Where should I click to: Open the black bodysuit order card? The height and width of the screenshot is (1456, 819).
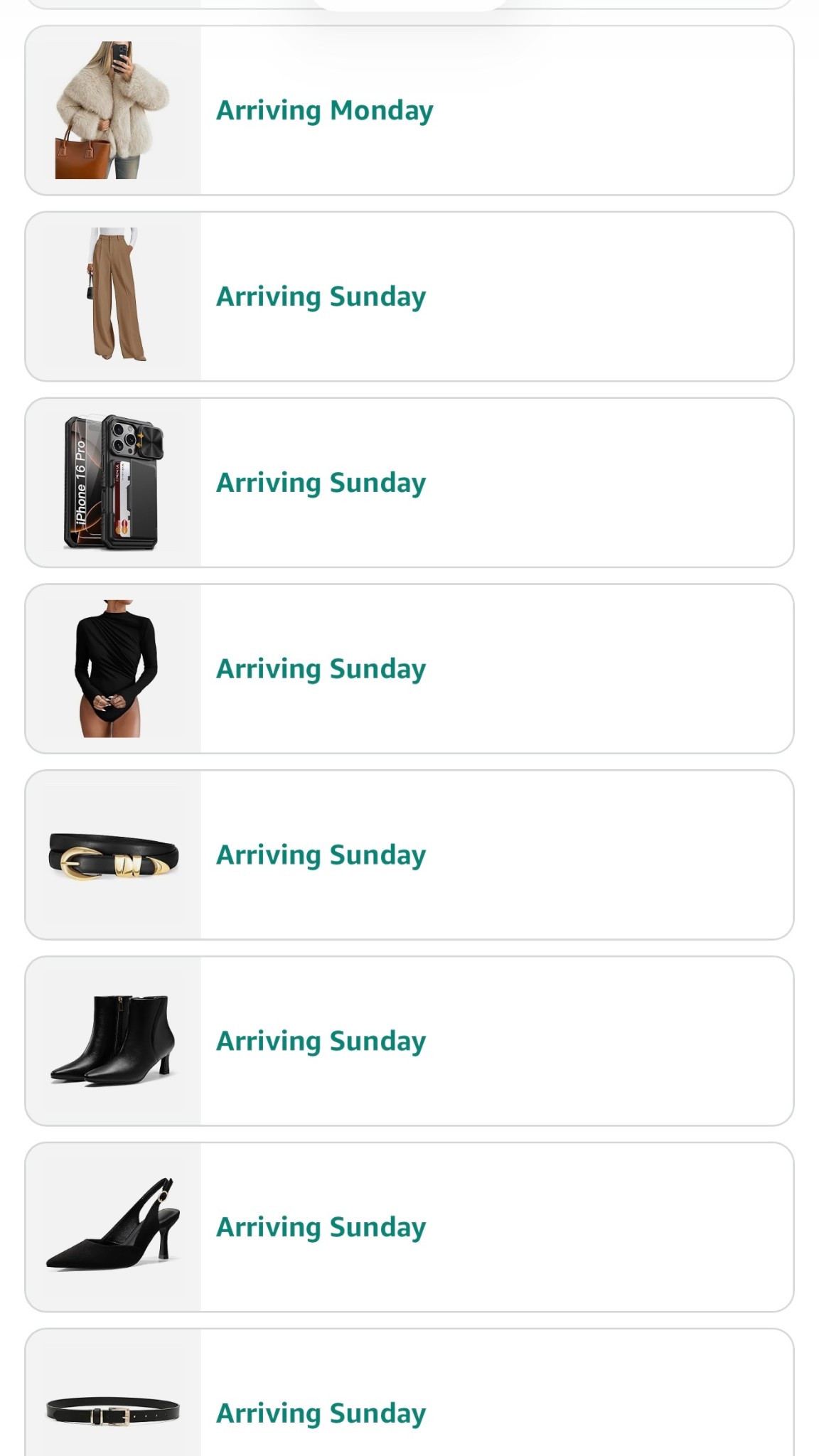409,669
